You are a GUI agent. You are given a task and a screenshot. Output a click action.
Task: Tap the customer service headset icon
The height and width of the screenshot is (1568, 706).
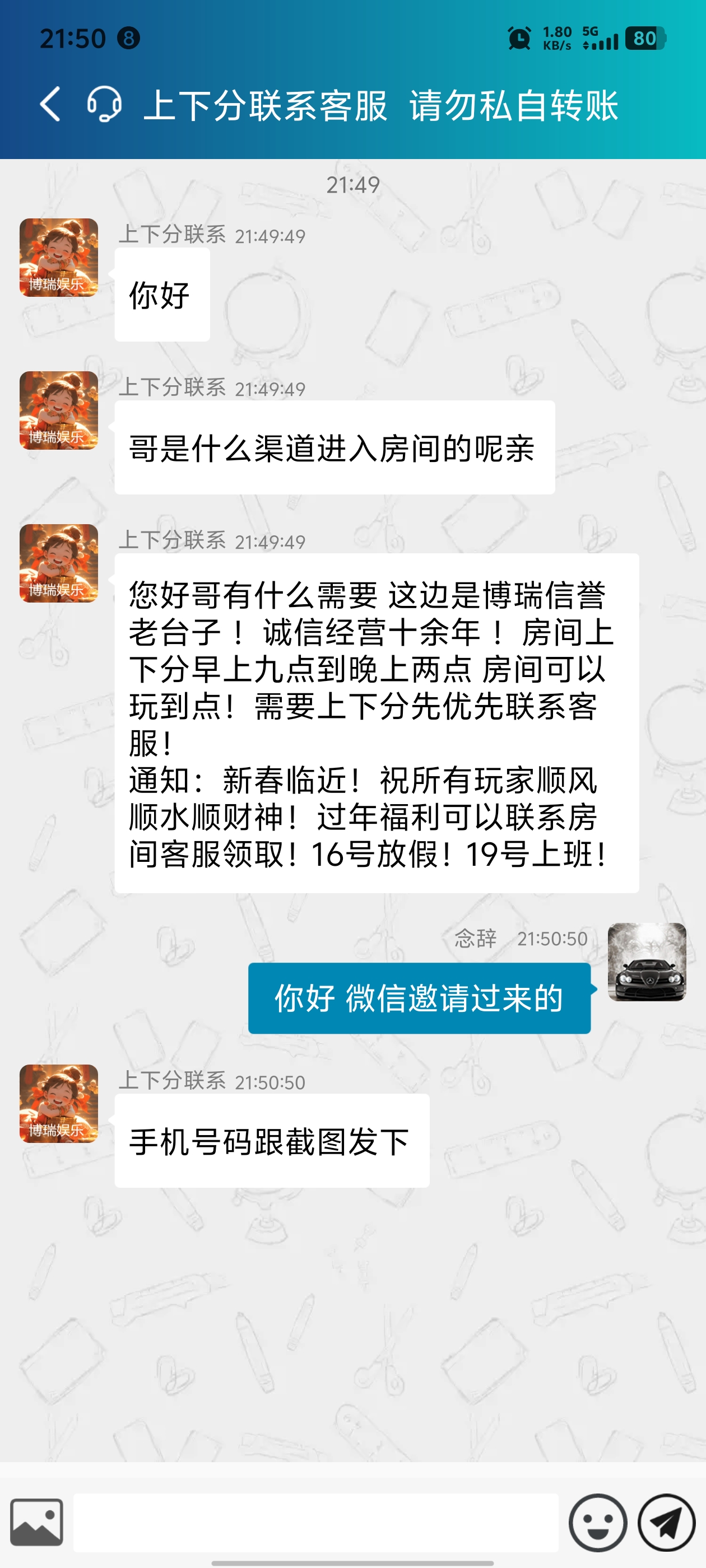coord(104,104)
